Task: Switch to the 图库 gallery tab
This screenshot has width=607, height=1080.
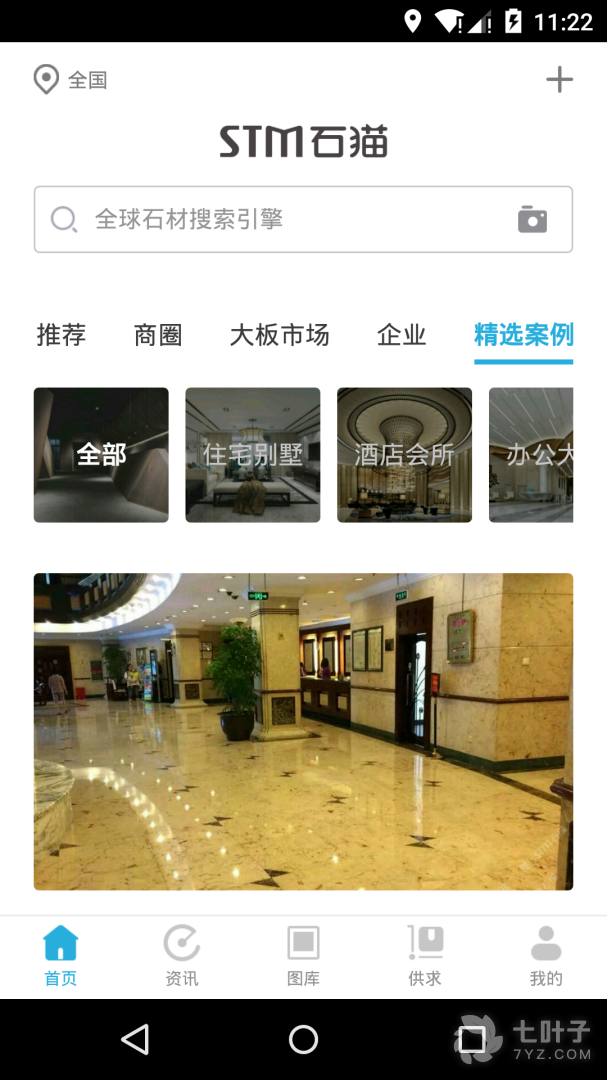Action: [x=303, y=956]
